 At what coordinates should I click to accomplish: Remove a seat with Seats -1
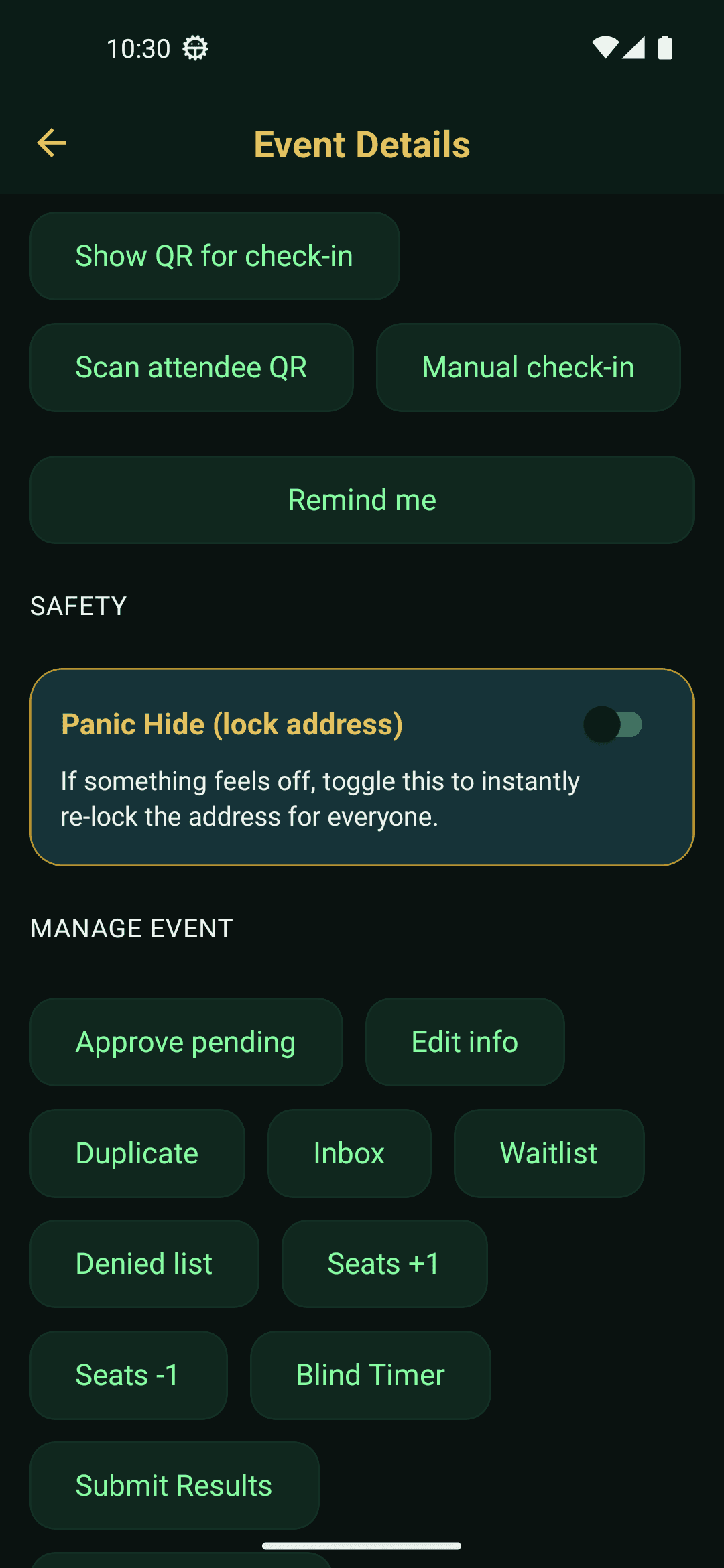pos(128,1375)
